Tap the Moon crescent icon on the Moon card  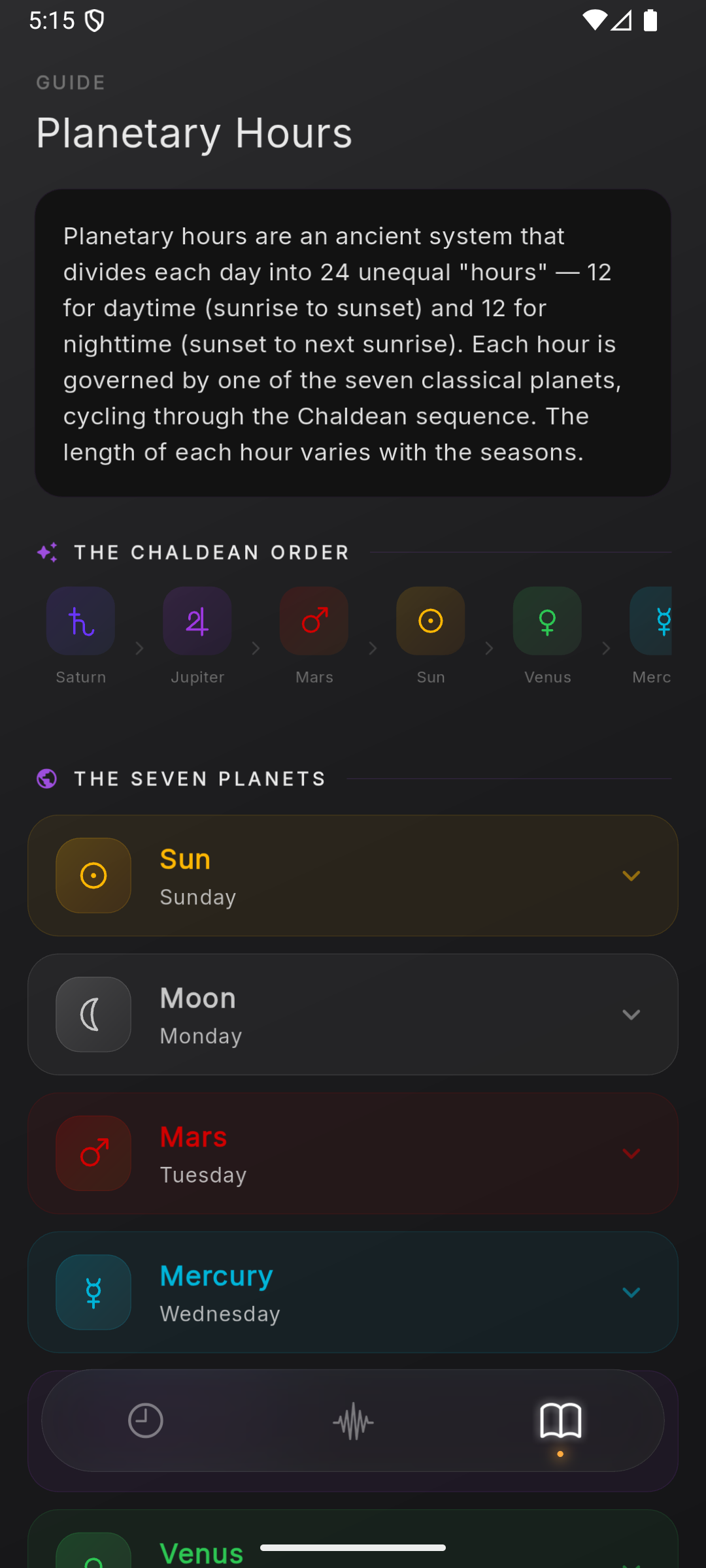pyautogui.click(x=93, y=1014)
